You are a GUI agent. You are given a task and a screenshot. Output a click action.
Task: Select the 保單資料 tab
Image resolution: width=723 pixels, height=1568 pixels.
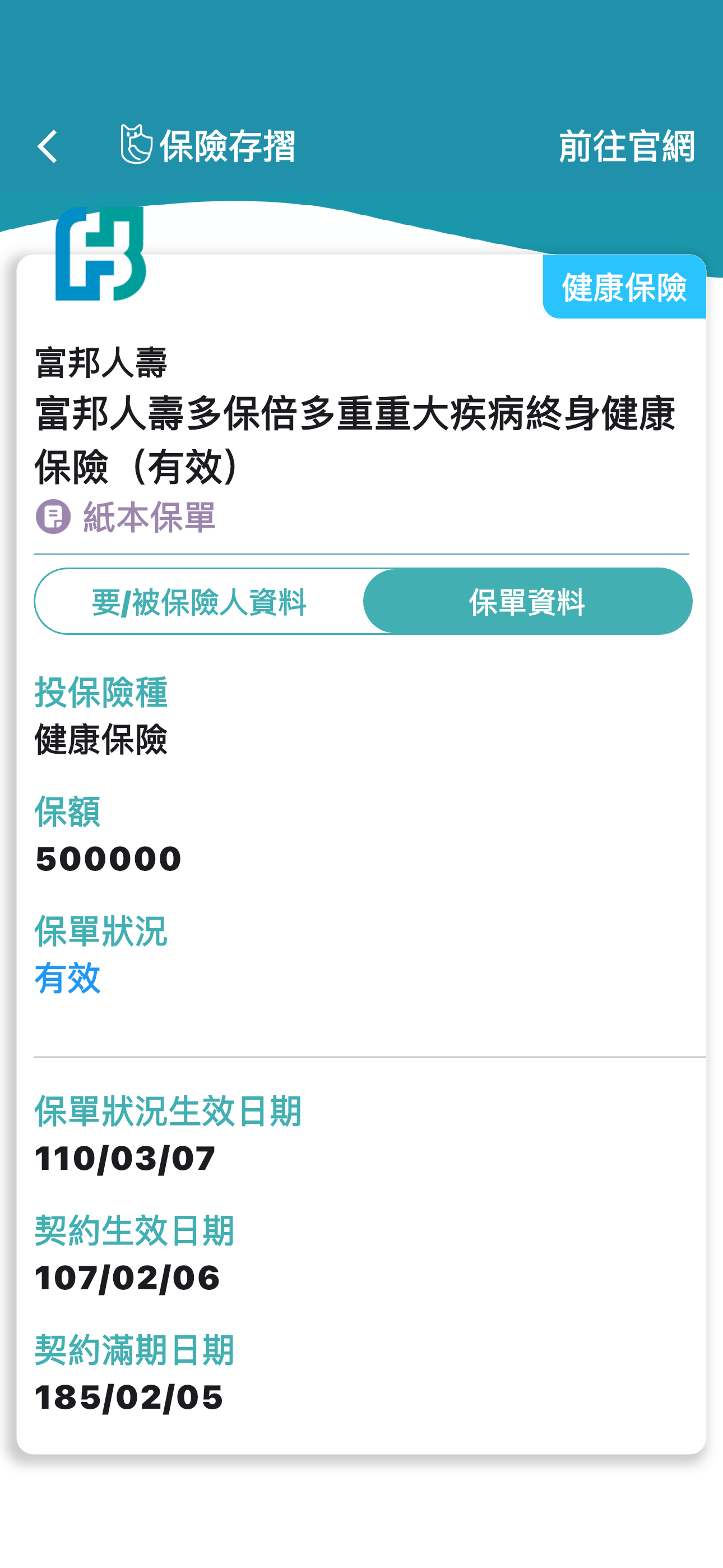coord(527,602)
